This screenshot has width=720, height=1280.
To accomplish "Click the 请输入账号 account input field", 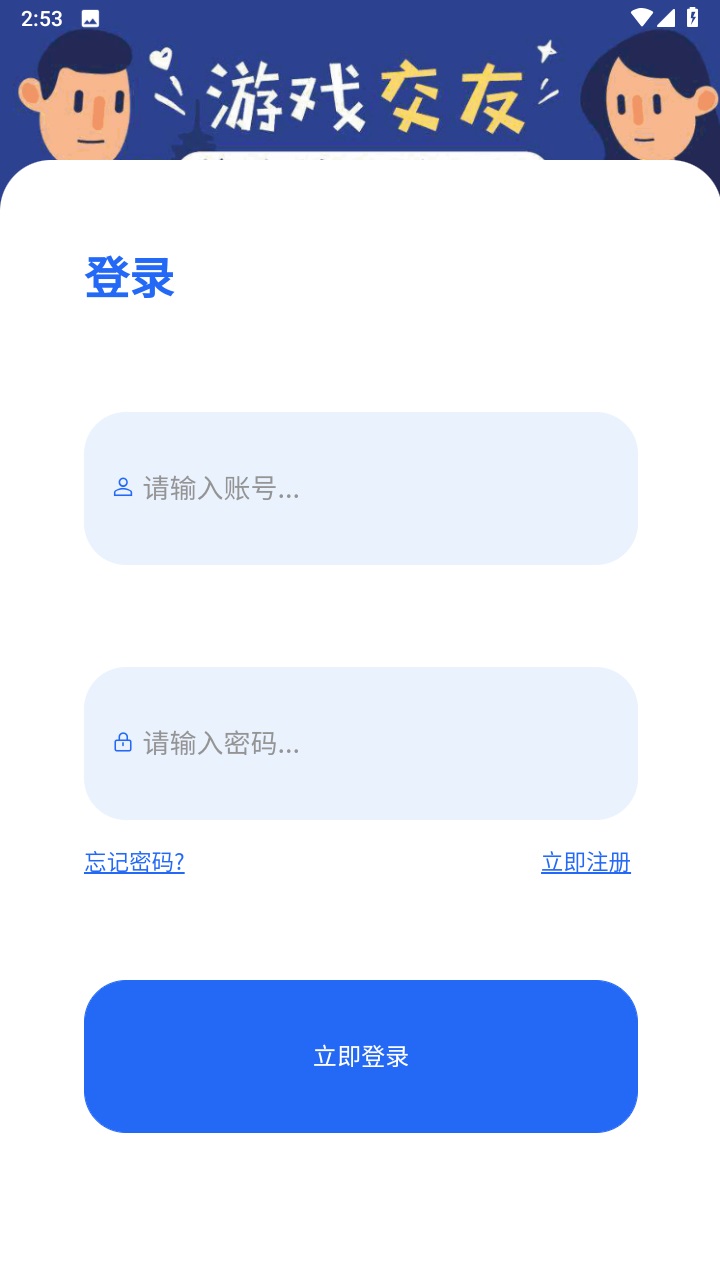I will (360, 488).
